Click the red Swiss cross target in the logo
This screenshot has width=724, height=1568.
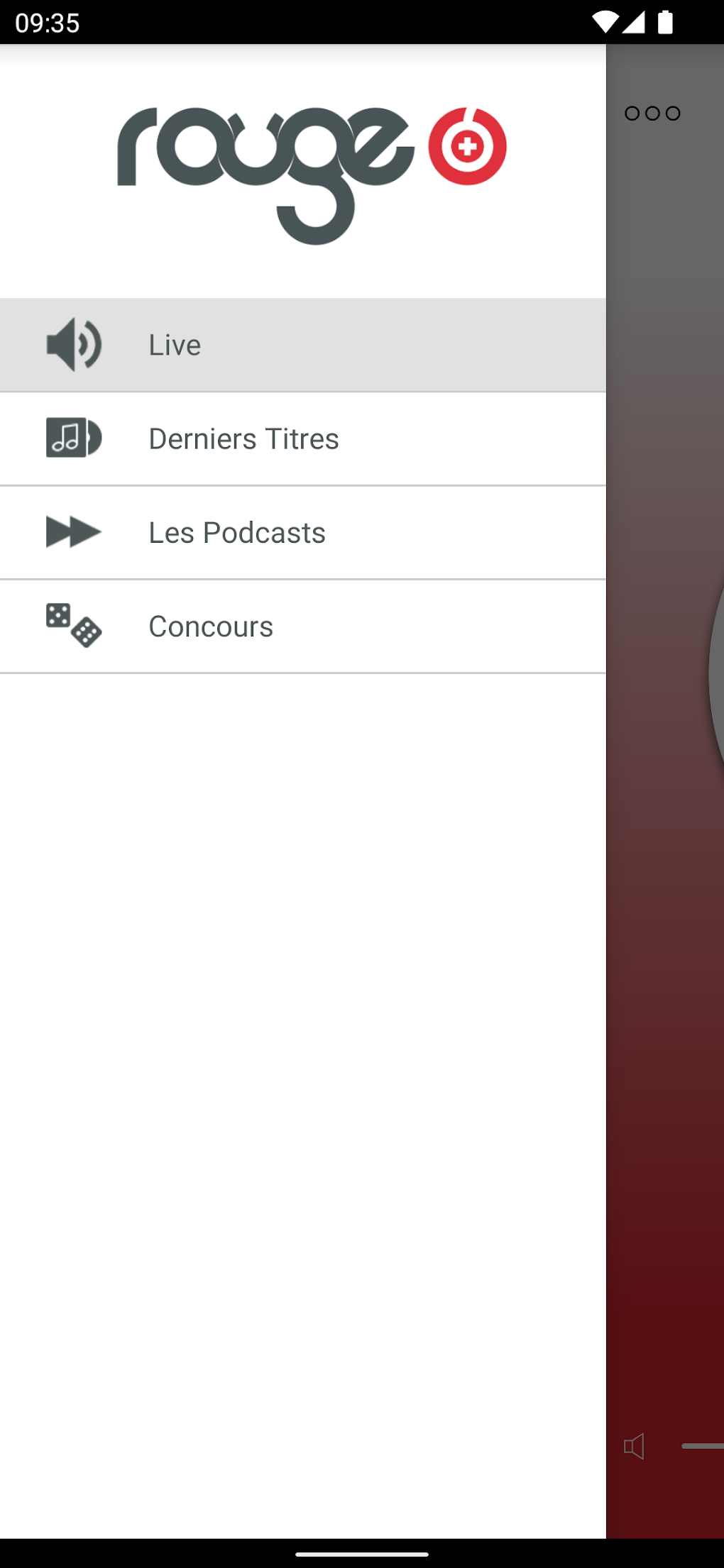coord(468,145)
